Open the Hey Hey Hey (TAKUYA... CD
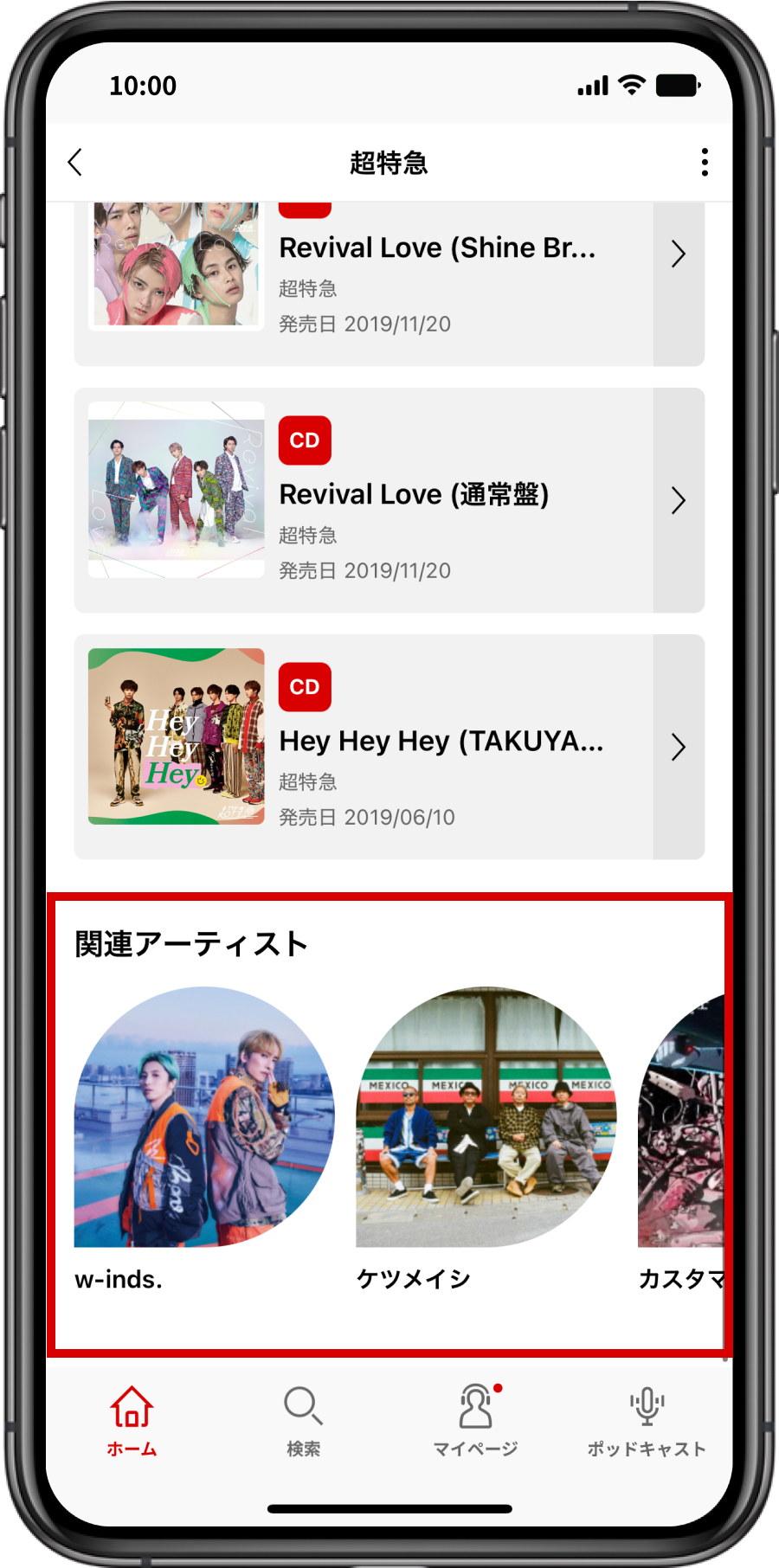779x1568 pixels. coord(389,746)
